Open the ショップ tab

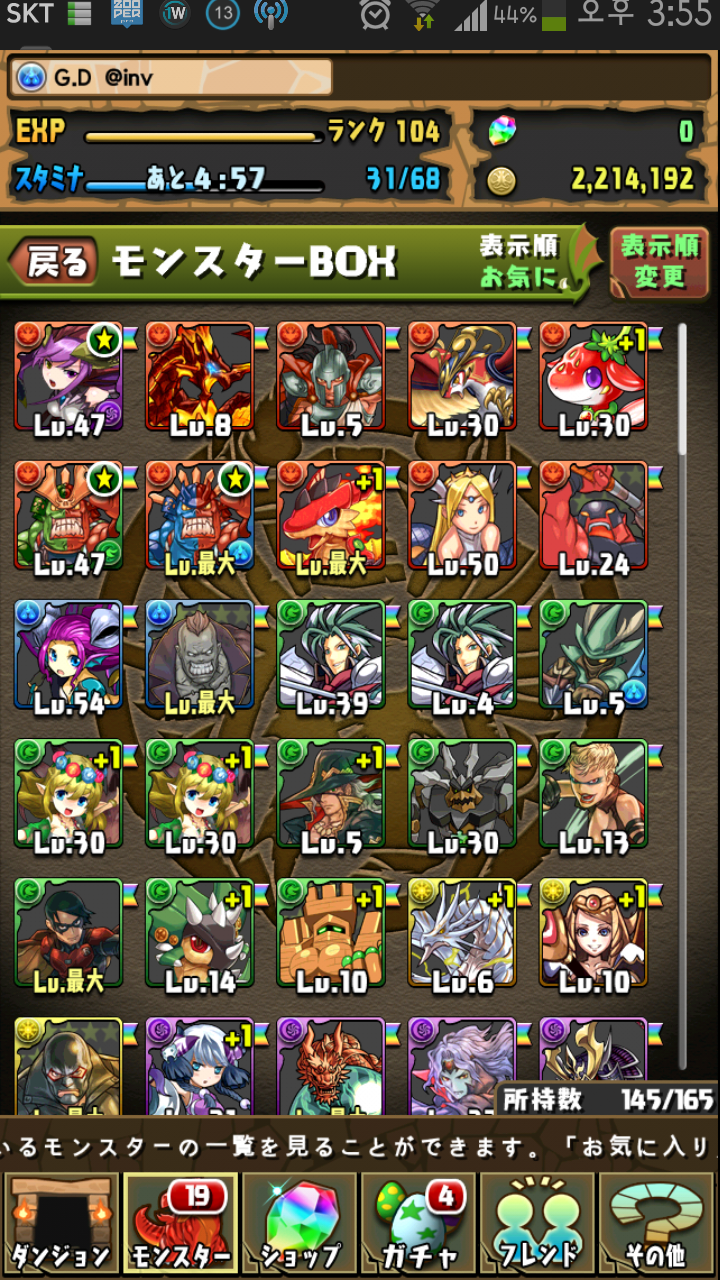300,1225
